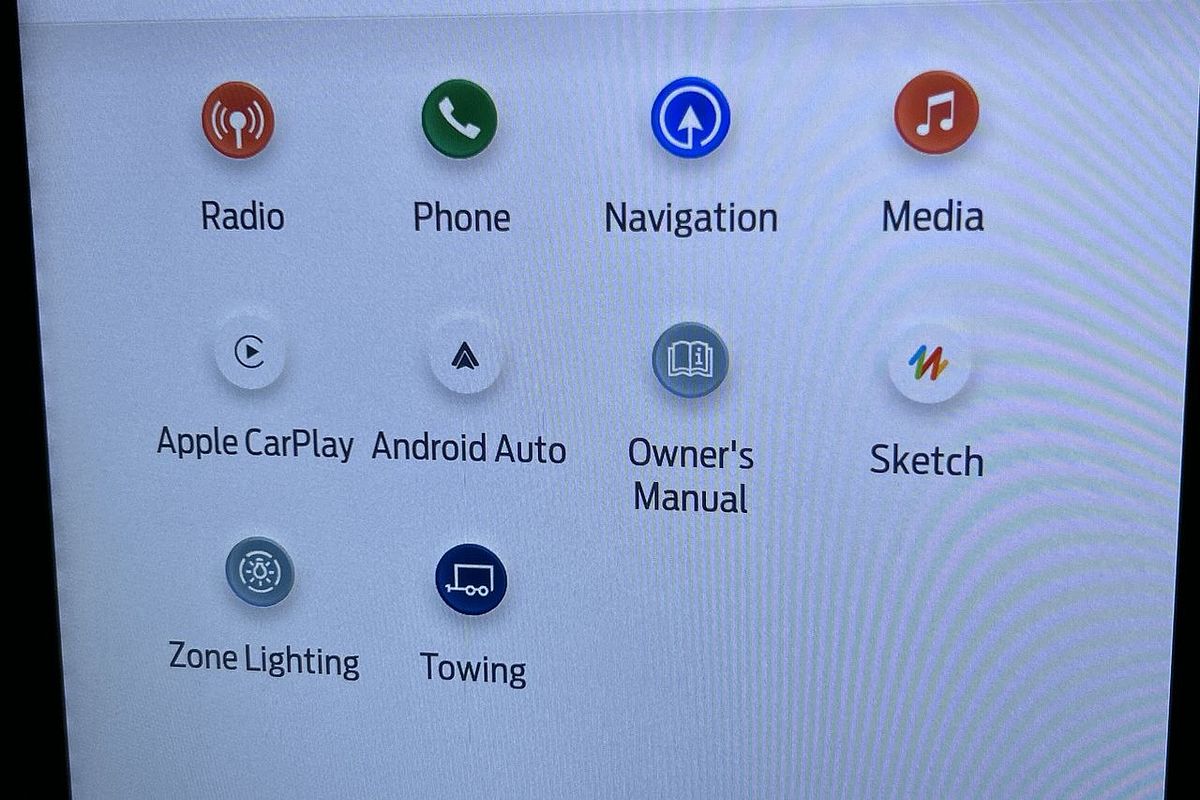Select the Towing app

tap(471, 580)
